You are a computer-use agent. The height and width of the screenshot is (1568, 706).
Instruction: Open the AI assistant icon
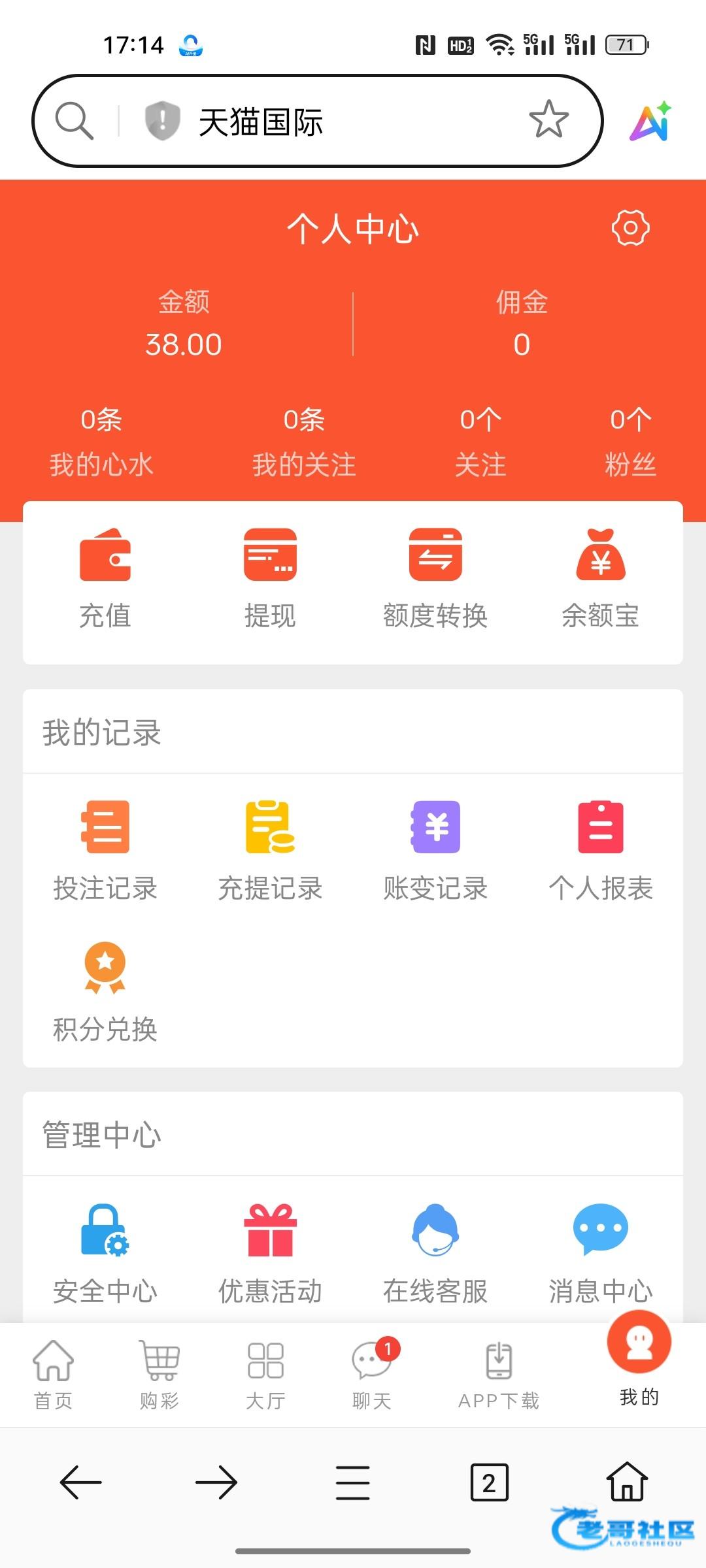click(651, 122)
